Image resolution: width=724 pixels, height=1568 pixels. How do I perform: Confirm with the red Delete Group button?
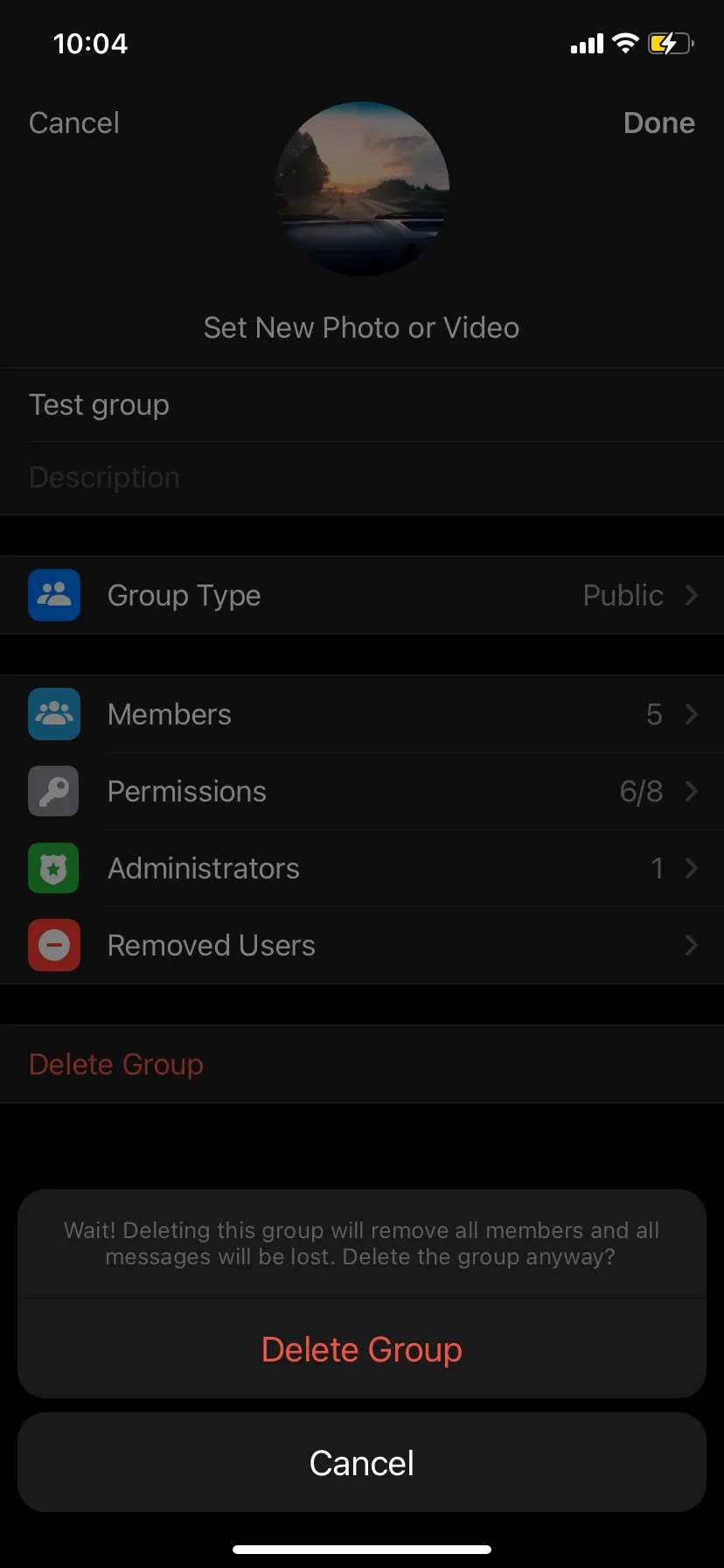pyautogui.click(x=362, y=1348)
